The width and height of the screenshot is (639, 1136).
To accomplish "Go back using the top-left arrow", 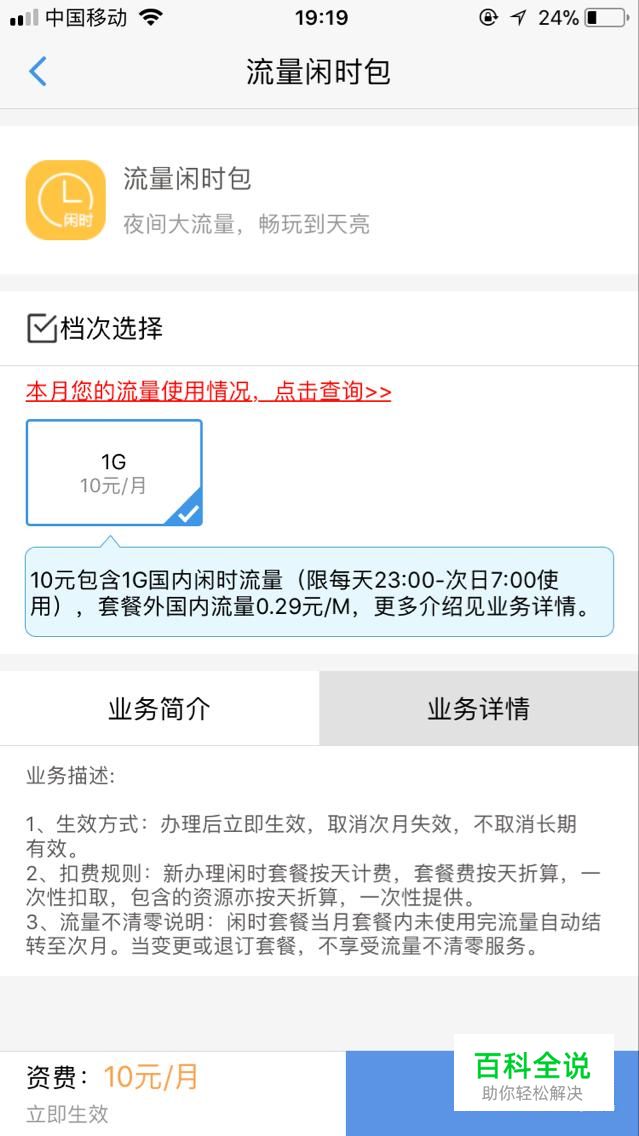I will tap(38, 72).
